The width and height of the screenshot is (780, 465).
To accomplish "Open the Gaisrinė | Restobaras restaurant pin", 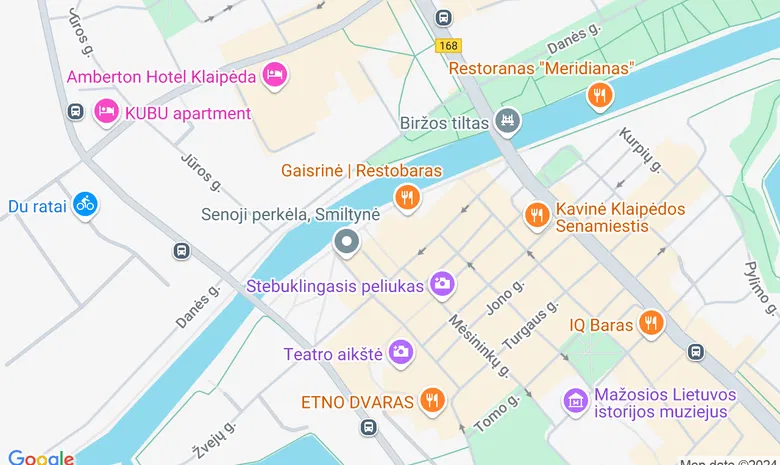I will point(406,197).
